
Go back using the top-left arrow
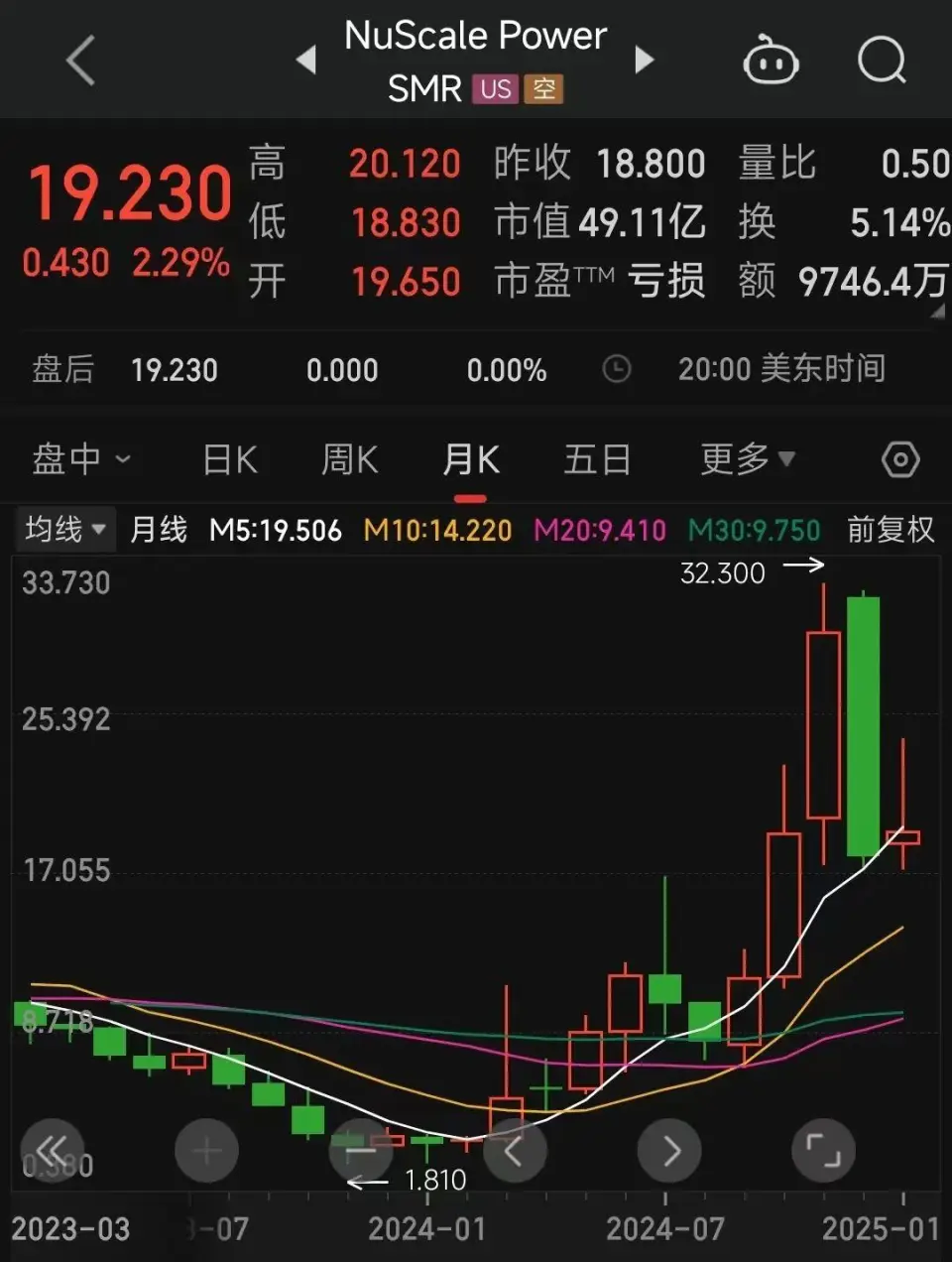[81, 61]
